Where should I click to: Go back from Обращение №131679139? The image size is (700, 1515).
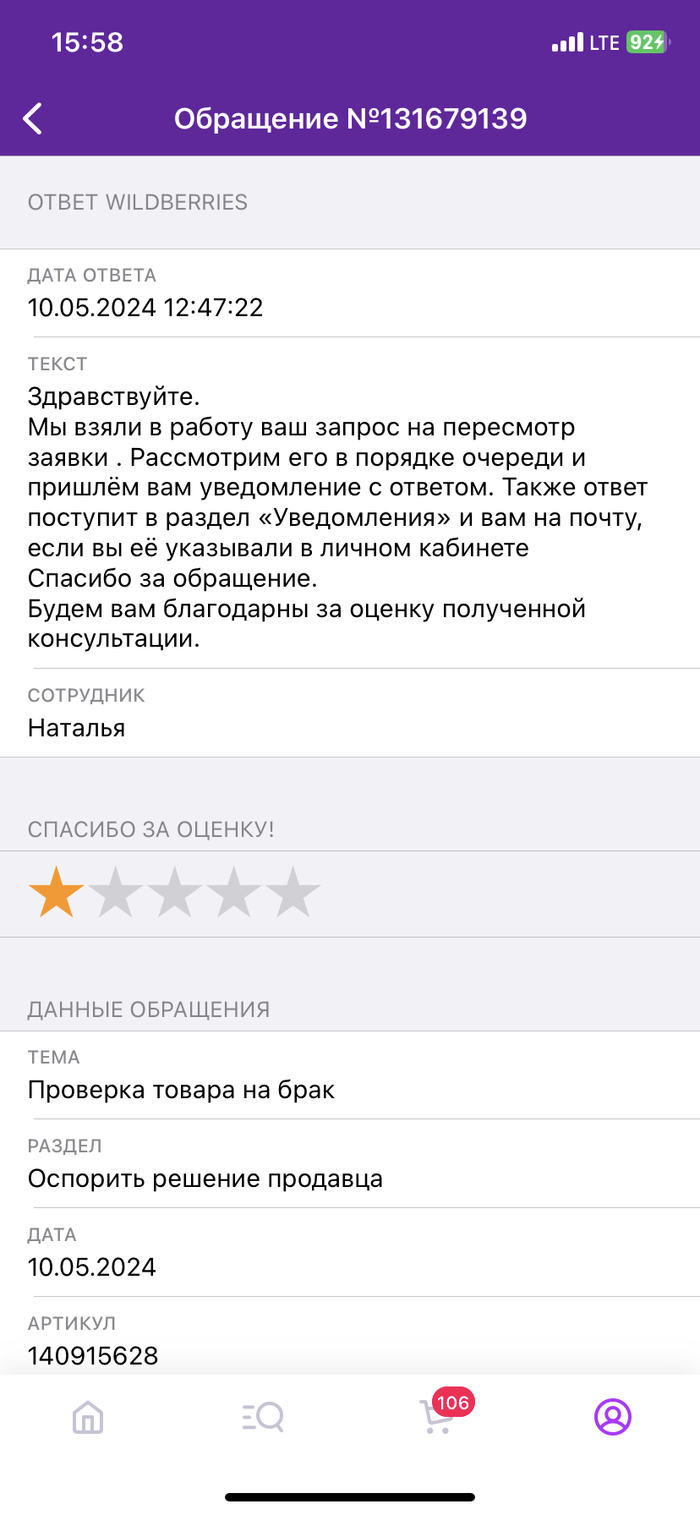[33, 119]
